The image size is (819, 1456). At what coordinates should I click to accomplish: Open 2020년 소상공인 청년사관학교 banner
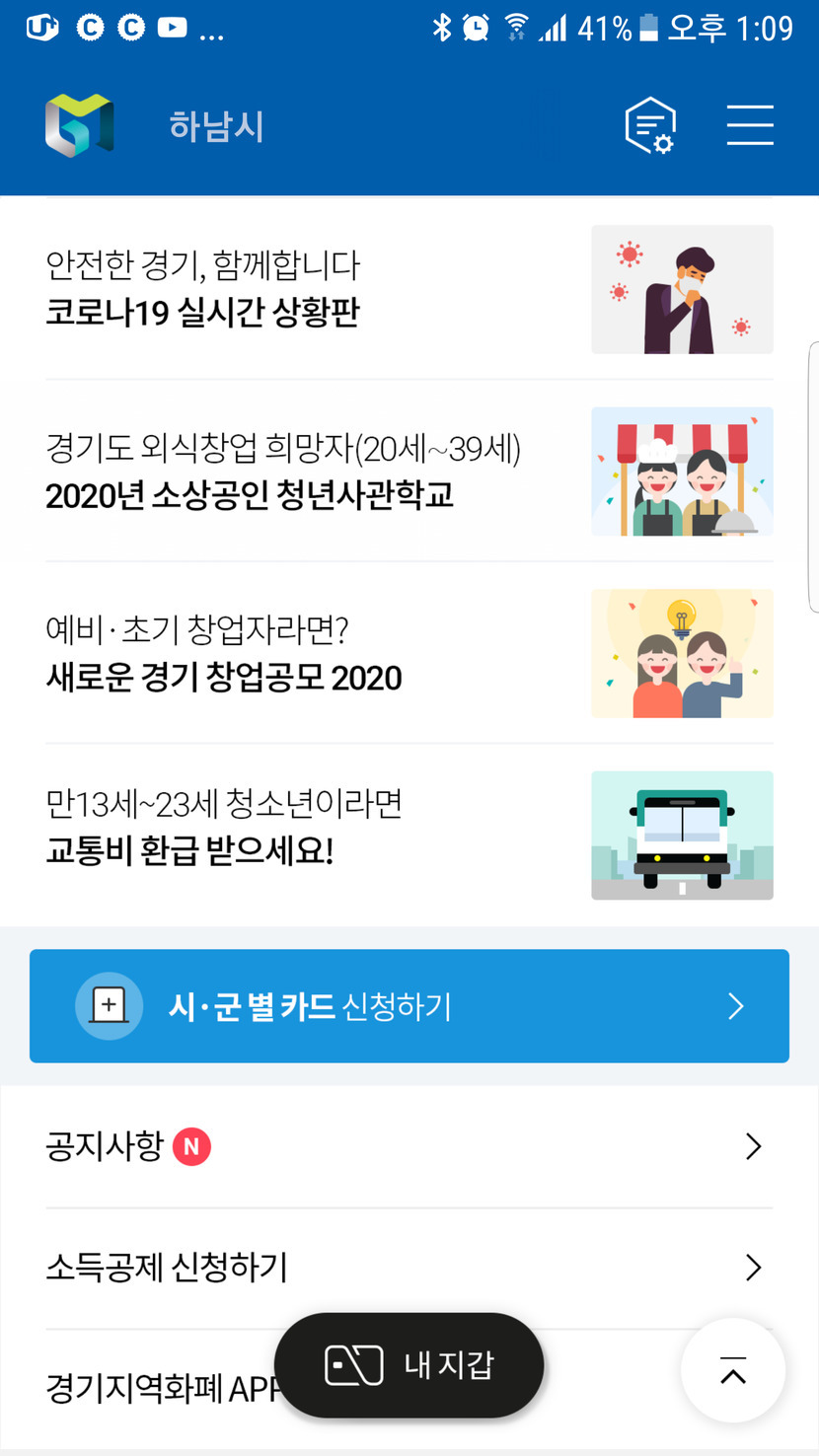tap(409, 472)
